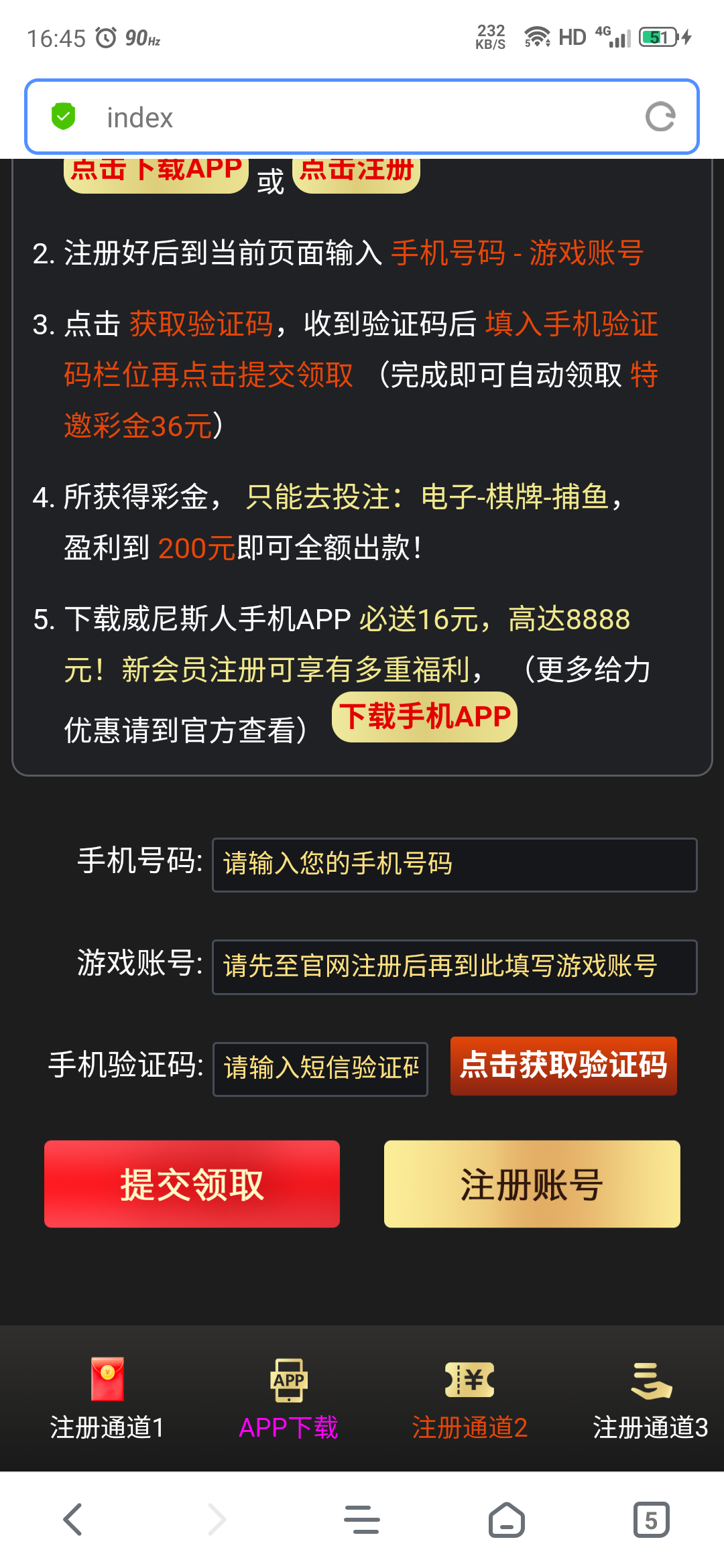Go back using the browser back arrow

(x=72, y=1519)
